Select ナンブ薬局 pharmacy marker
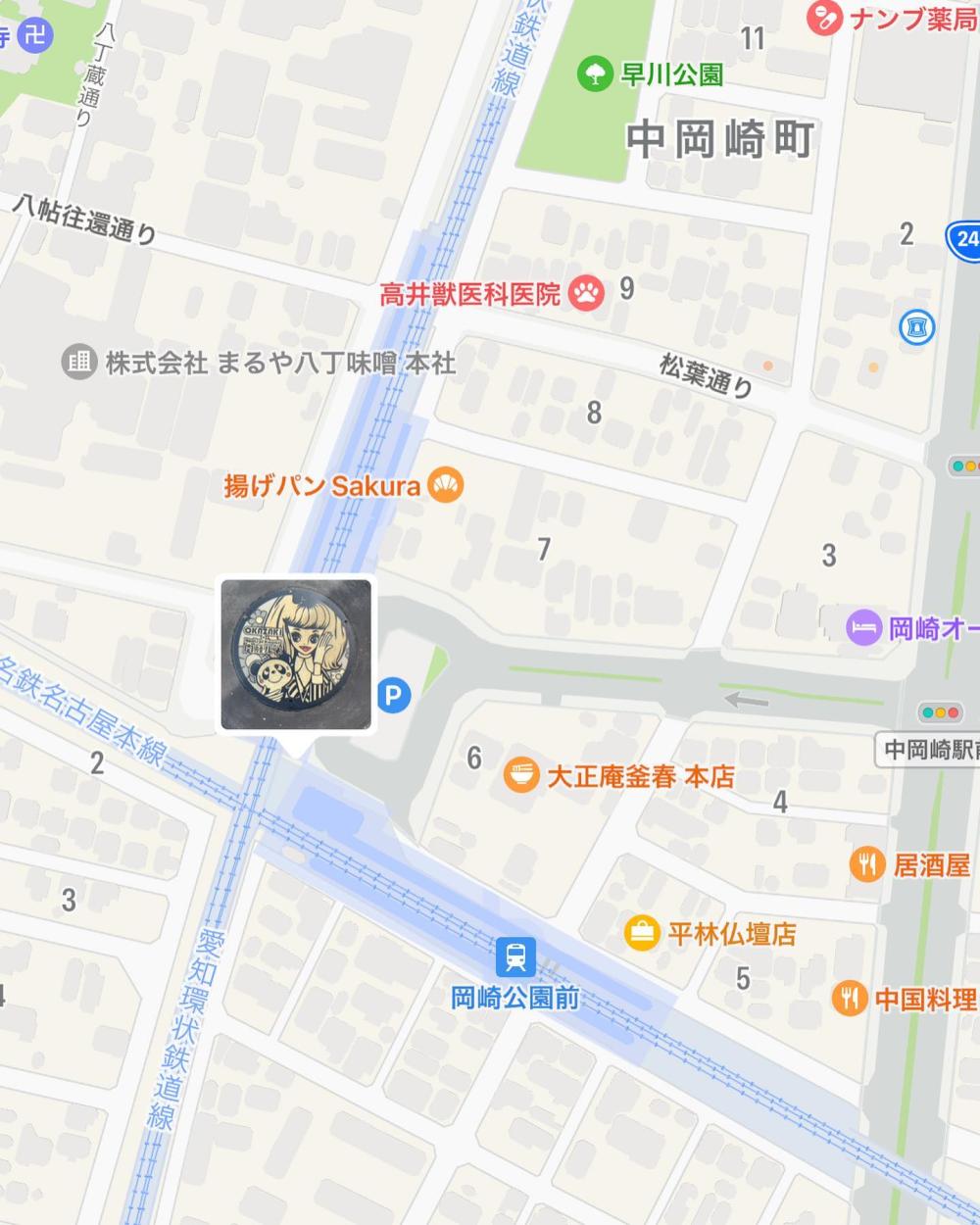The height and width of the screenshot is (1225, 980). [824, 18]
